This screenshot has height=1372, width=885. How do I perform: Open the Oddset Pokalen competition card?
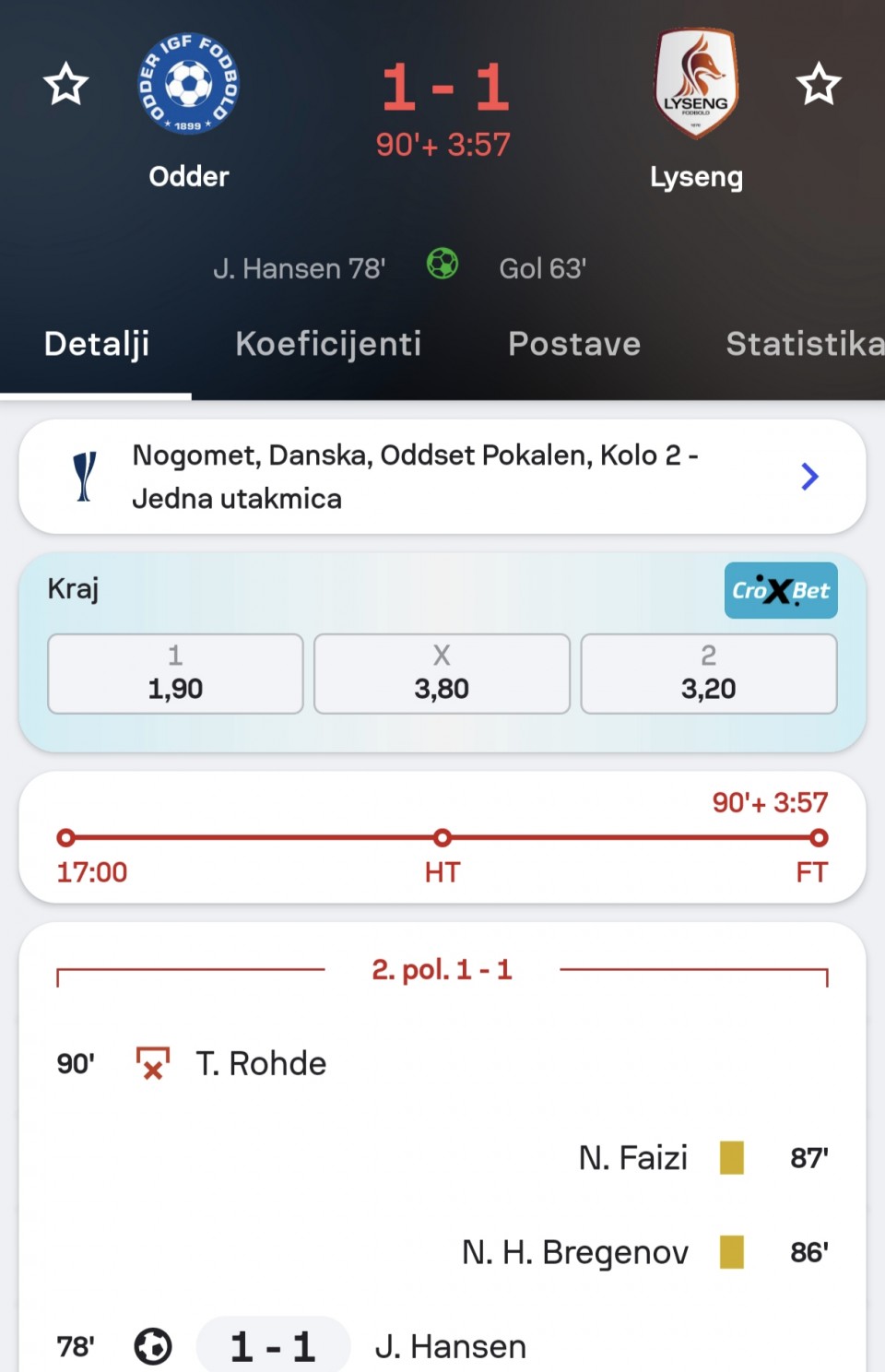[442, 477]
